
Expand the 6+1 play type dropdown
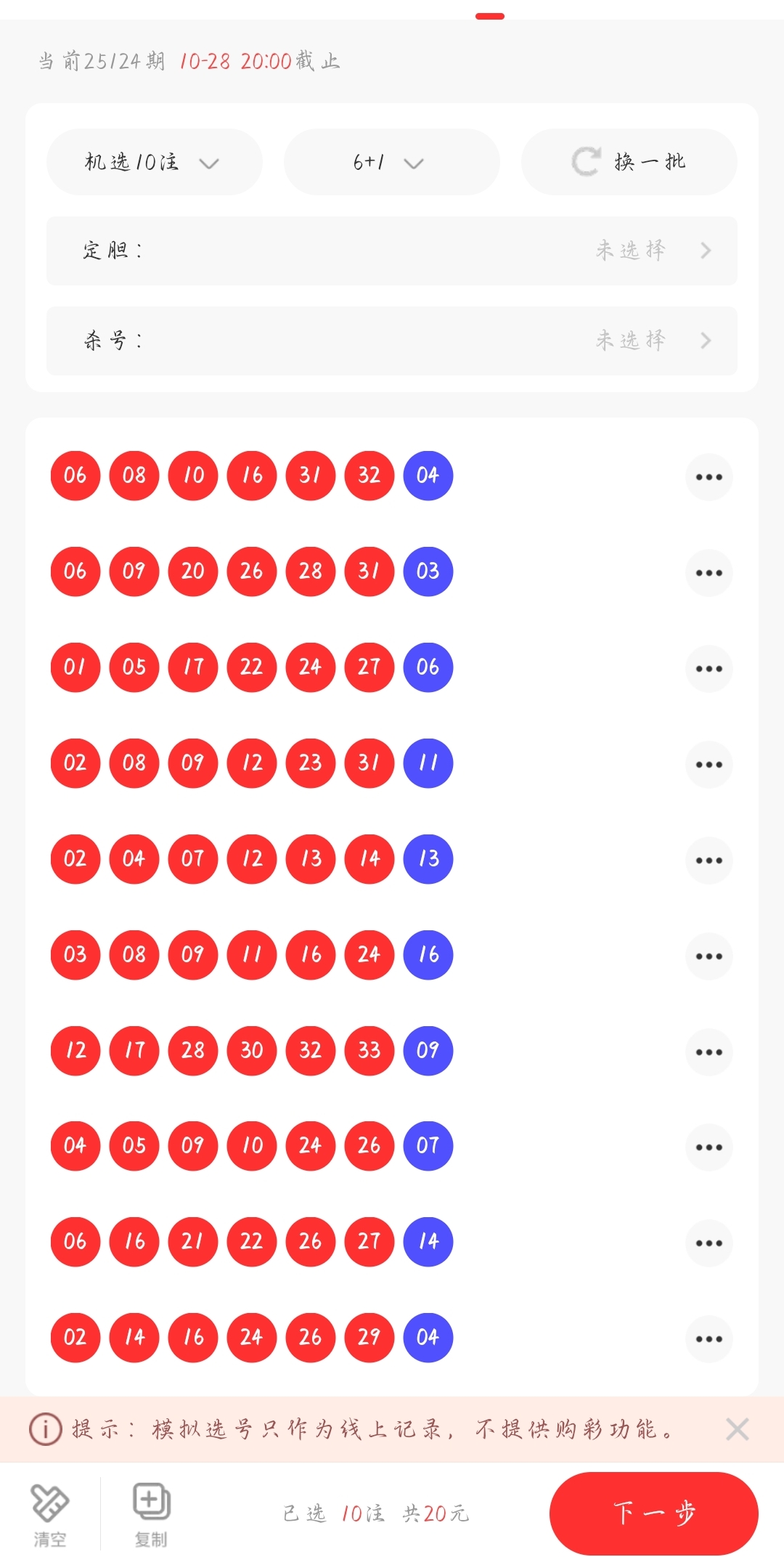click(x=391, y=162)
